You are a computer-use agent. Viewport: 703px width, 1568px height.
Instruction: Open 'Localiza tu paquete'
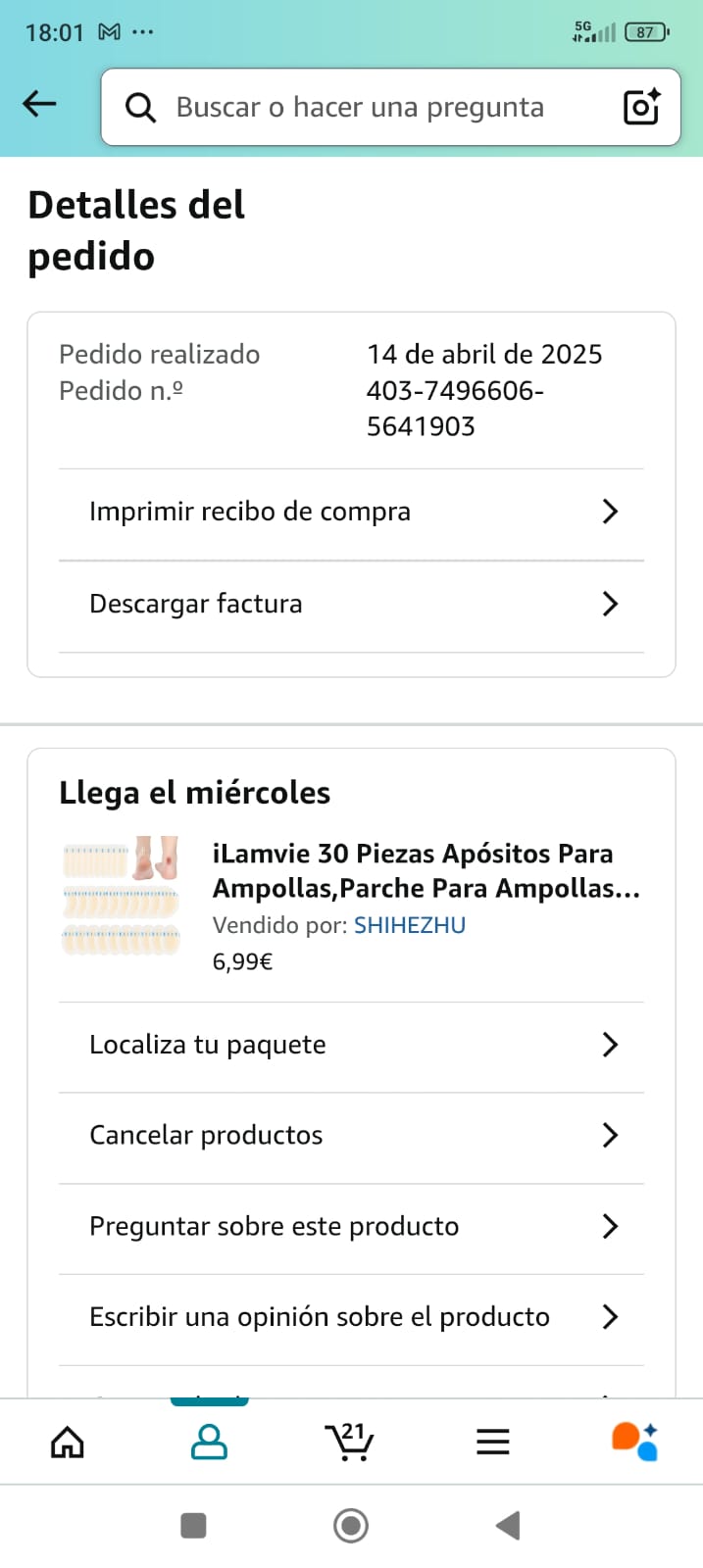pyautogui.click(x=351, y=1045)
